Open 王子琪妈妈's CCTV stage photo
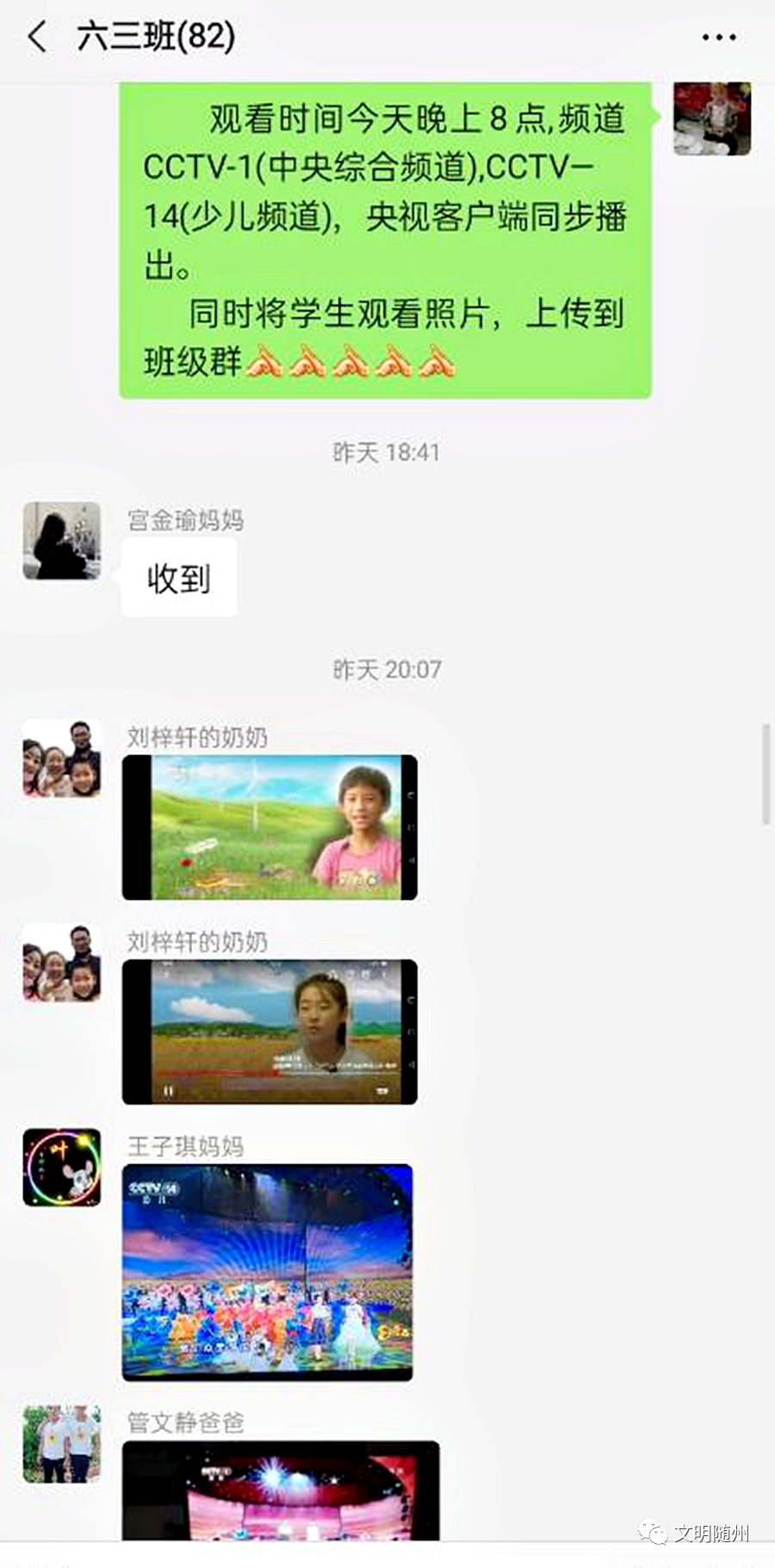The width and height of the screenshot is (775, 1568). [x=267, y=1272]
